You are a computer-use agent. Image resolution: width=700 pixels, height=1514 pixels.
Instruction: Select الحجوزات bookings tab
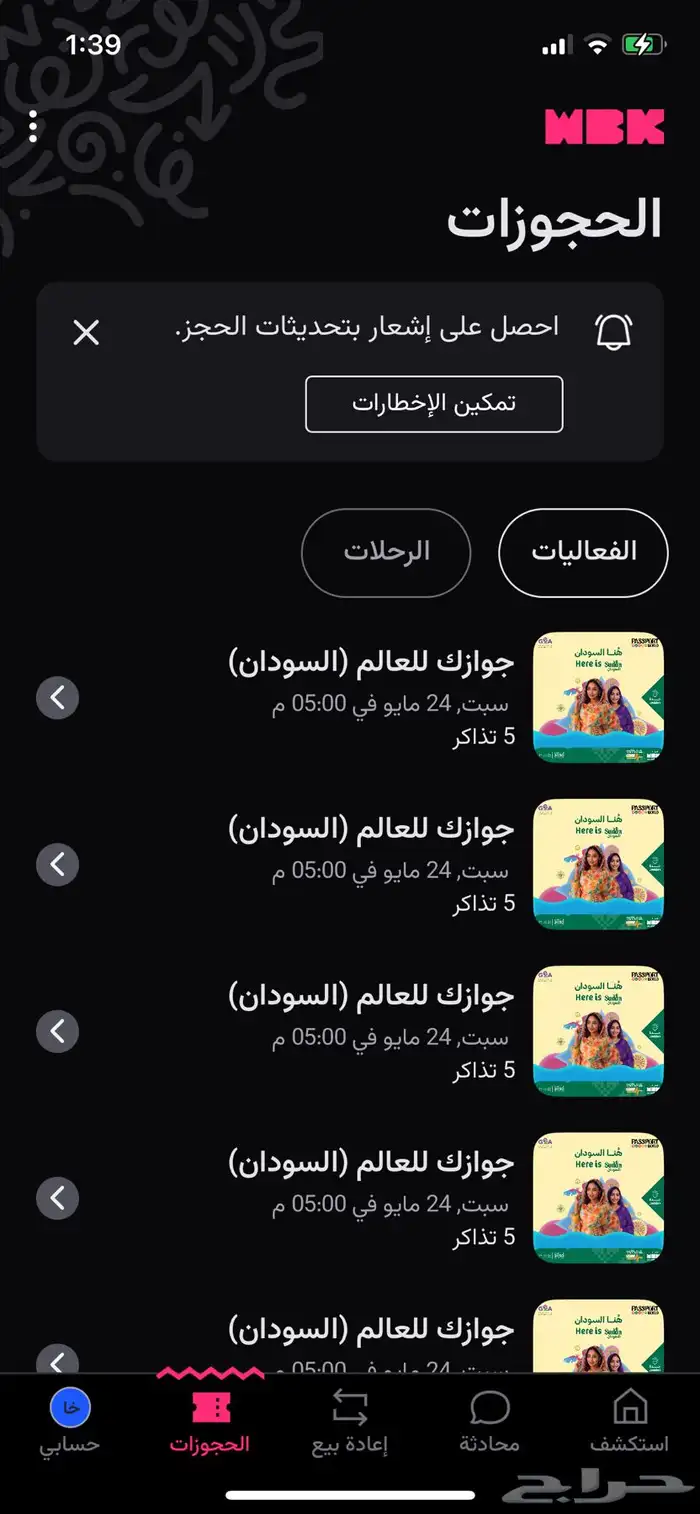click(x=210, y=1421)
